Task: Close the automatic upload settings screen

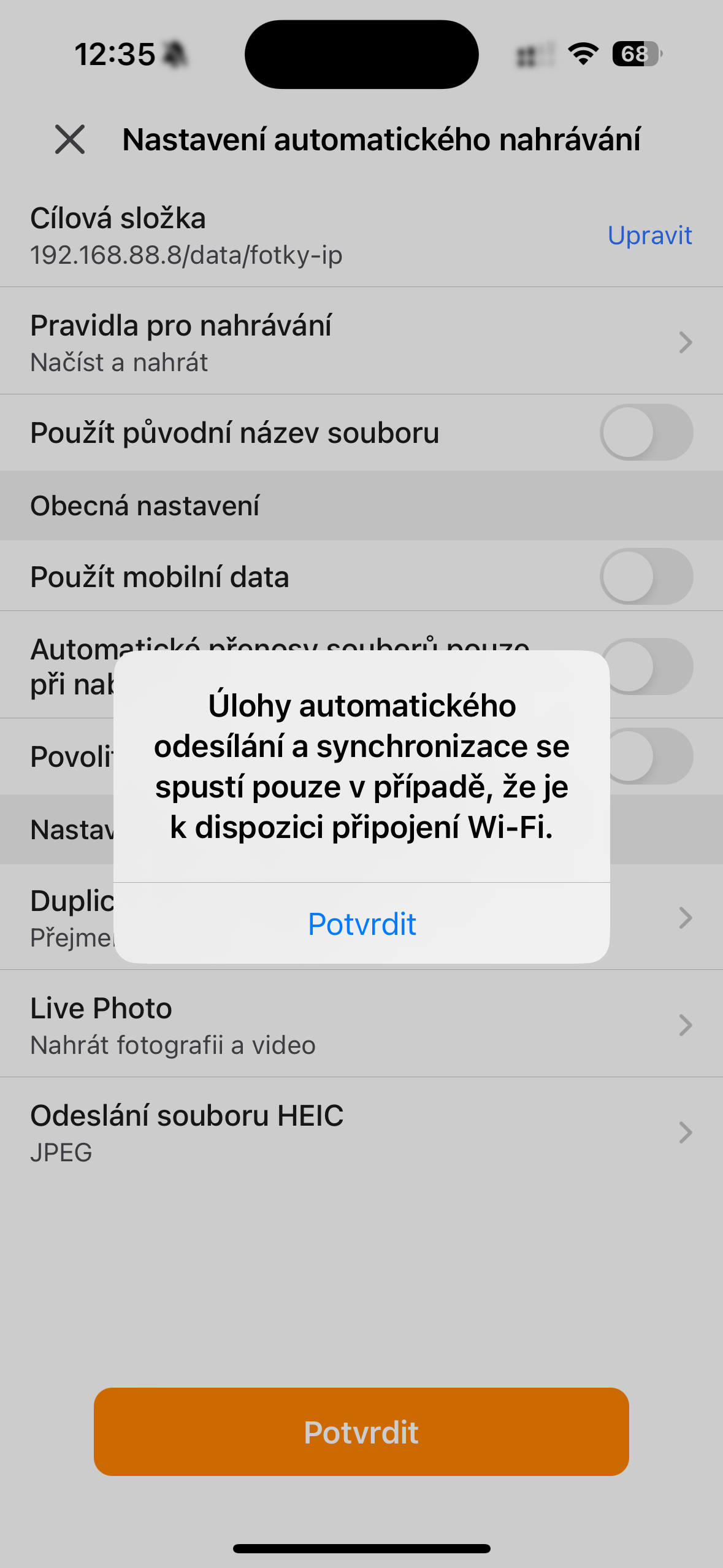Action: point(70,139)
